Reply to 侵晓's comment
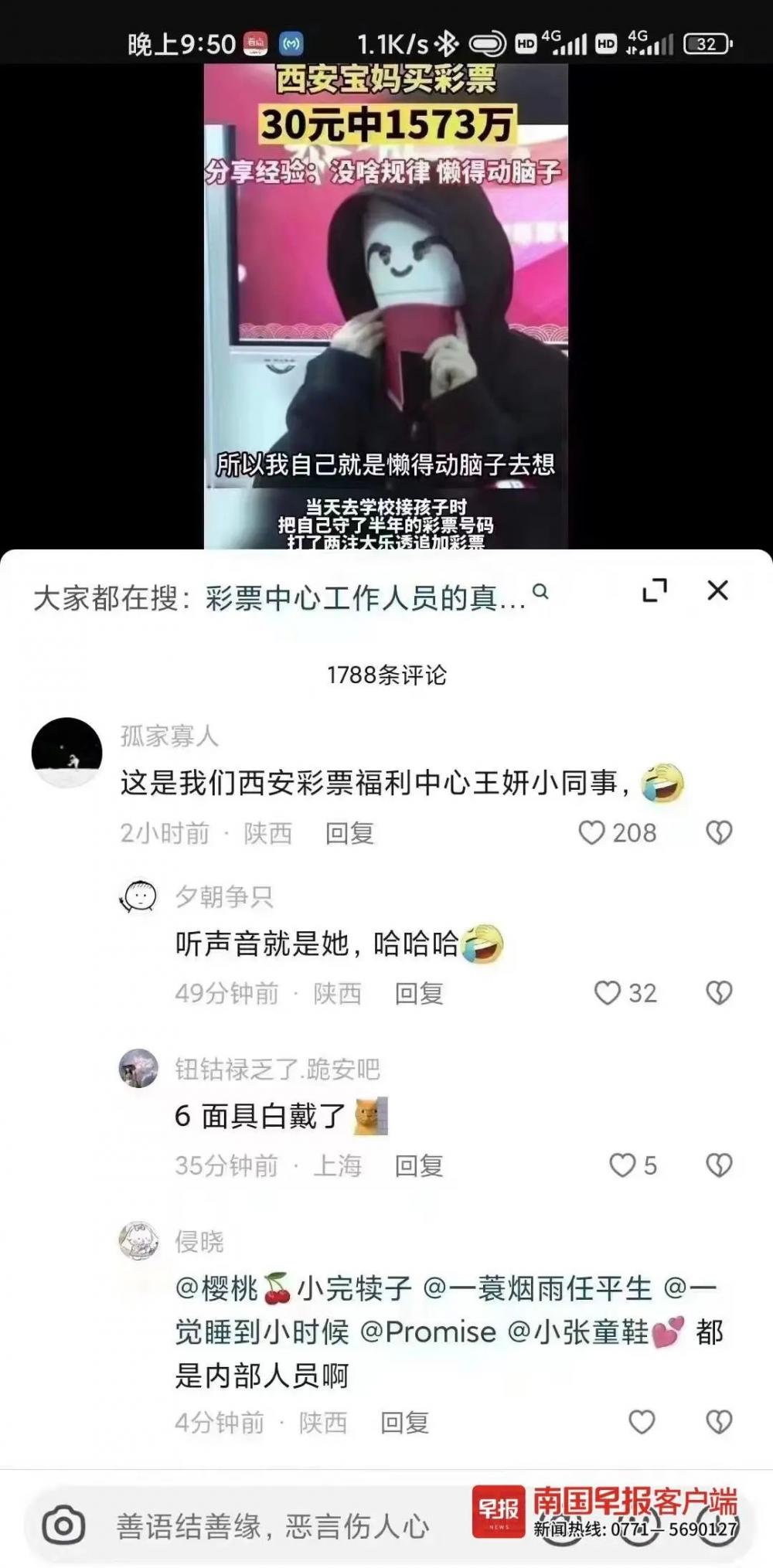 [x=404, y=1423]
